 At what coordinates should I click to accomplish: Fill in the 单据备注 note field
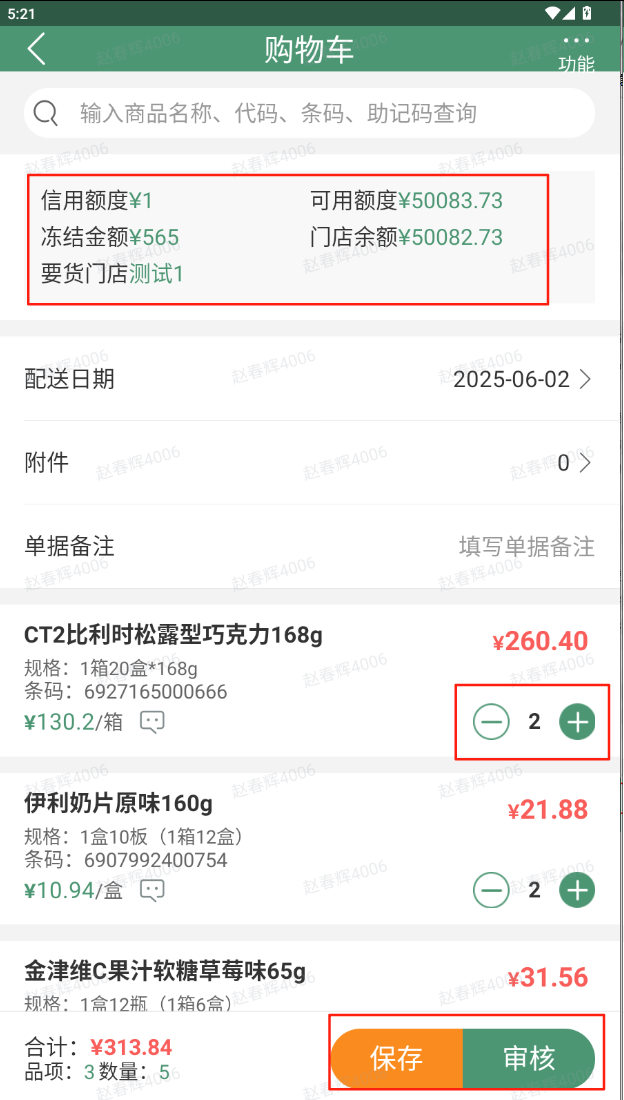310,546
